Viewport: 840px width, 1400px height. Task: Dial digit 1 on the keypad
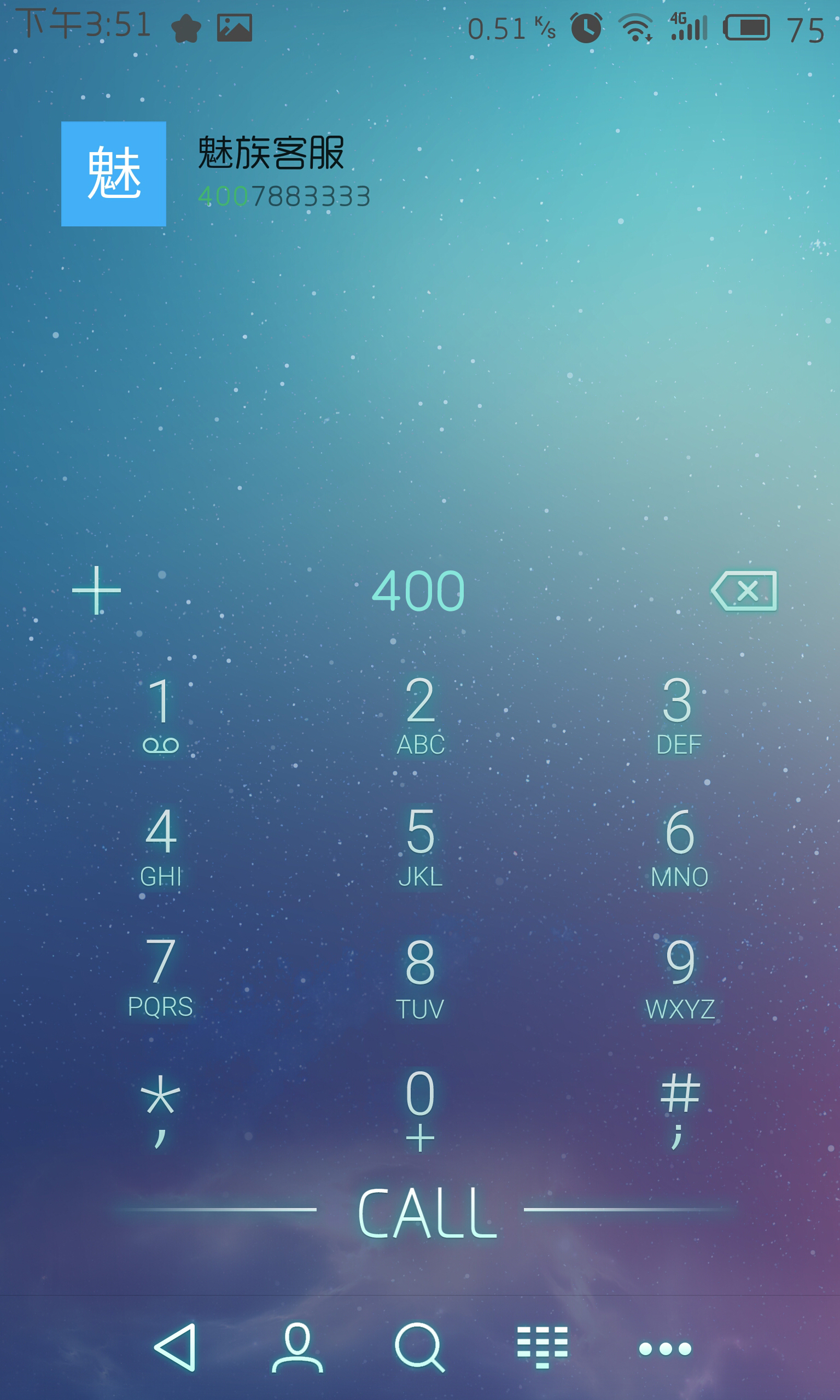point(161,715)
